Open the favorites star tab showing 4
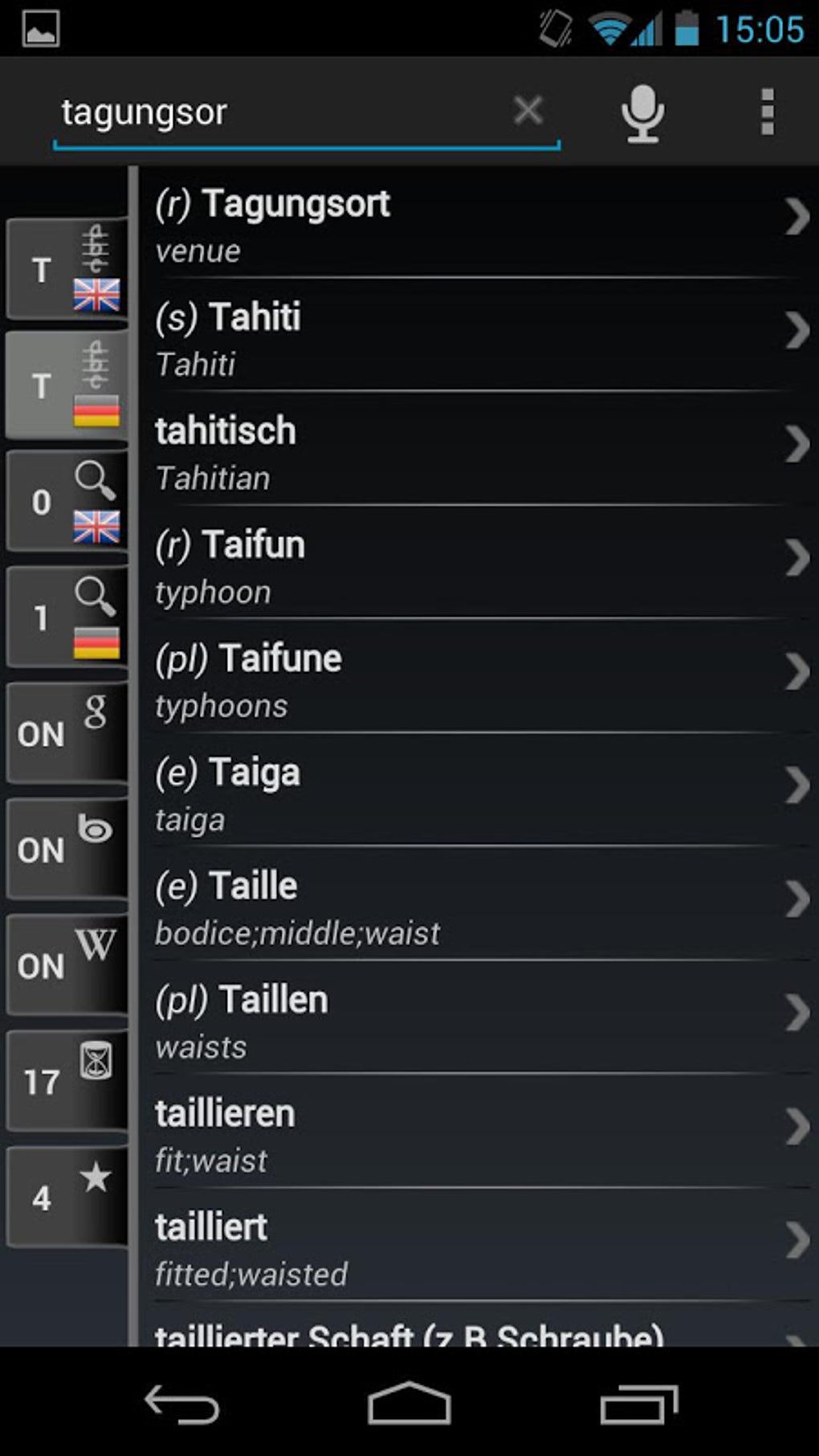The width and height of the screenshot is (819, 1456). coord(67,1197)
